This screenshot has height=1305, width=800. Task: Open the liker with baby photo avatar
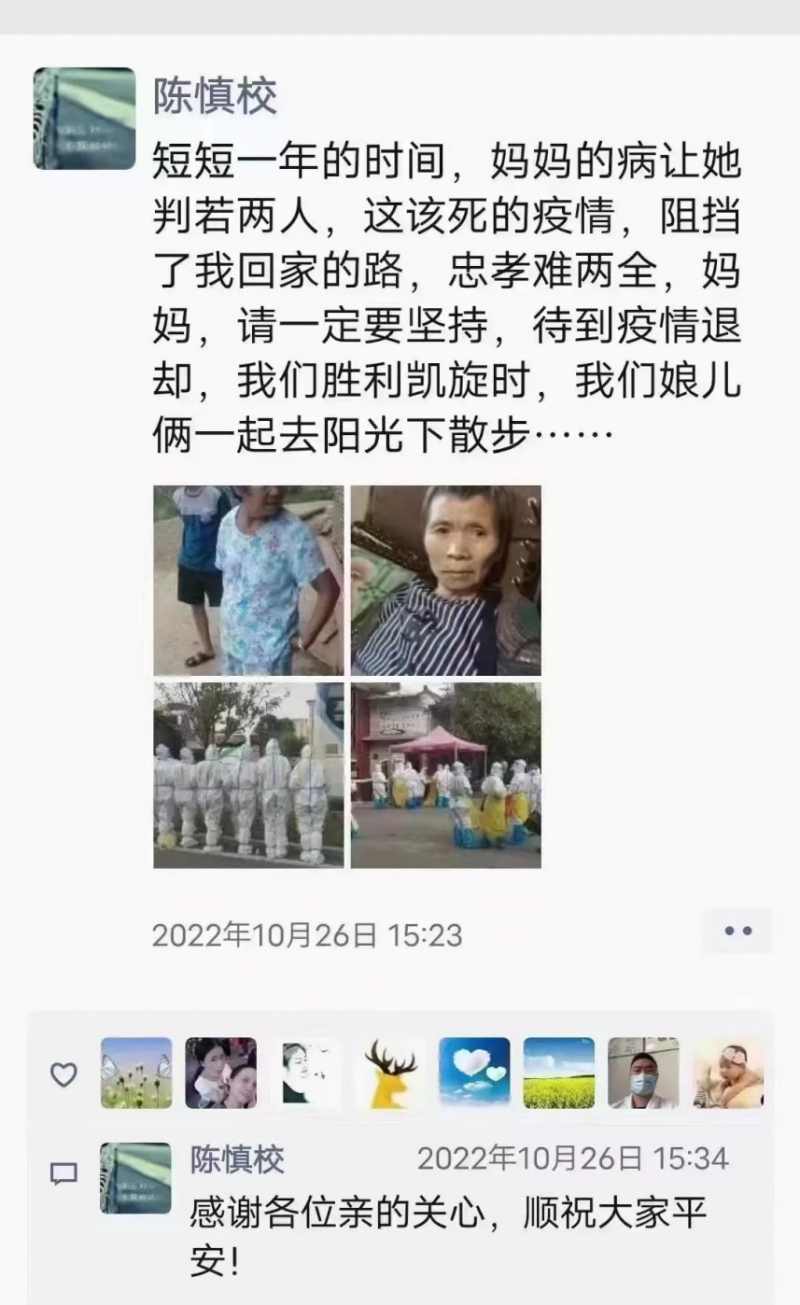click(728, 1073)
